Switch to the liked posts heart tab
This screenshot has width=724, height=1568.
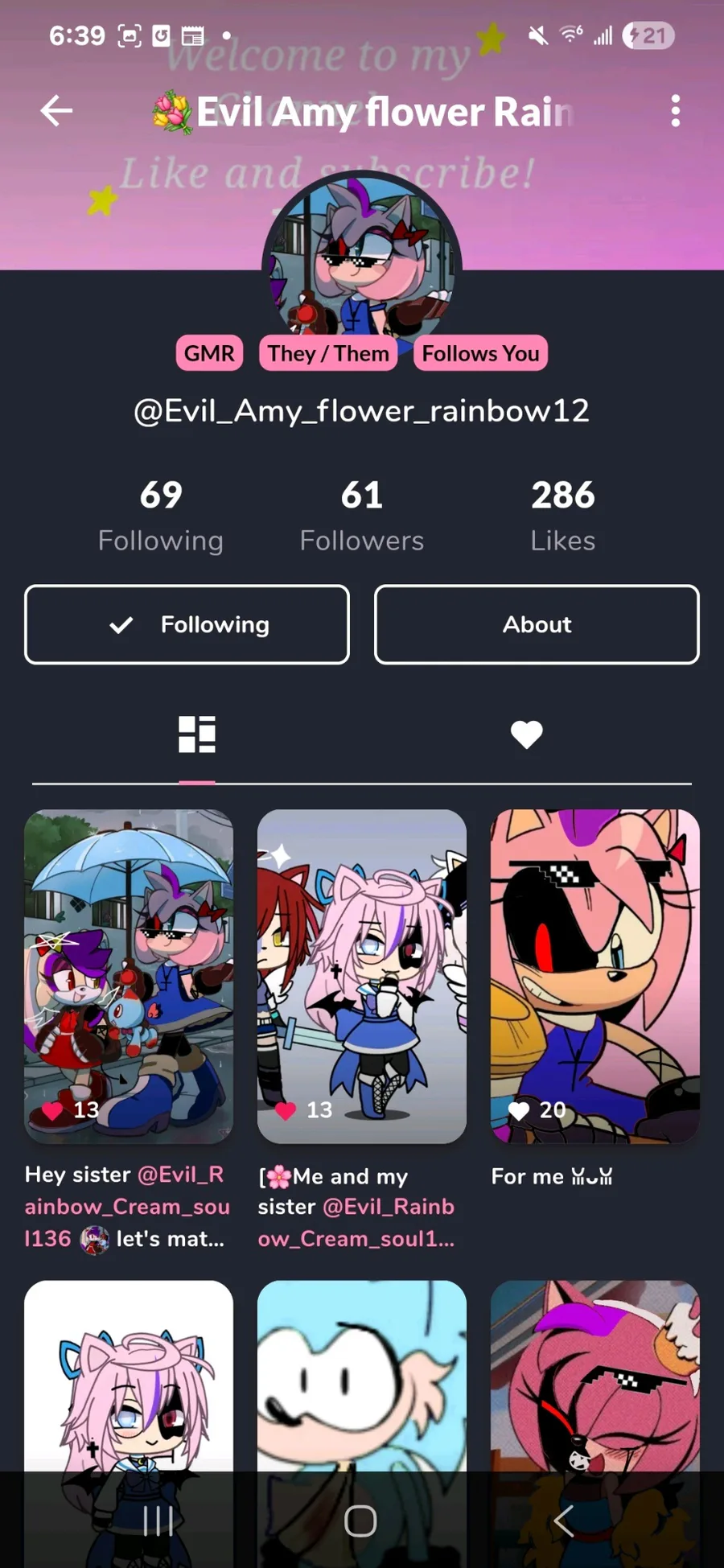tap(527, 735)
